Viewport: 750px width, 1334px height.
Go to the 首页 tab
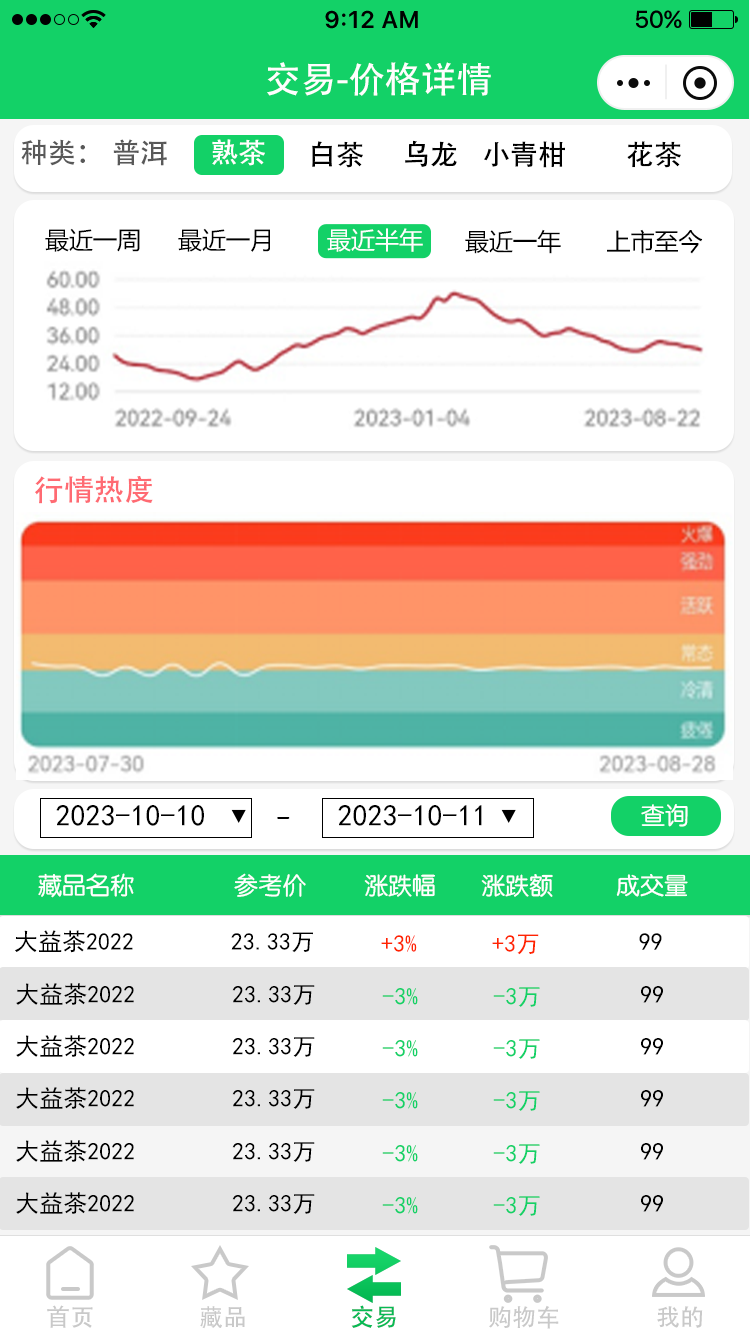tap(70, 1287)
